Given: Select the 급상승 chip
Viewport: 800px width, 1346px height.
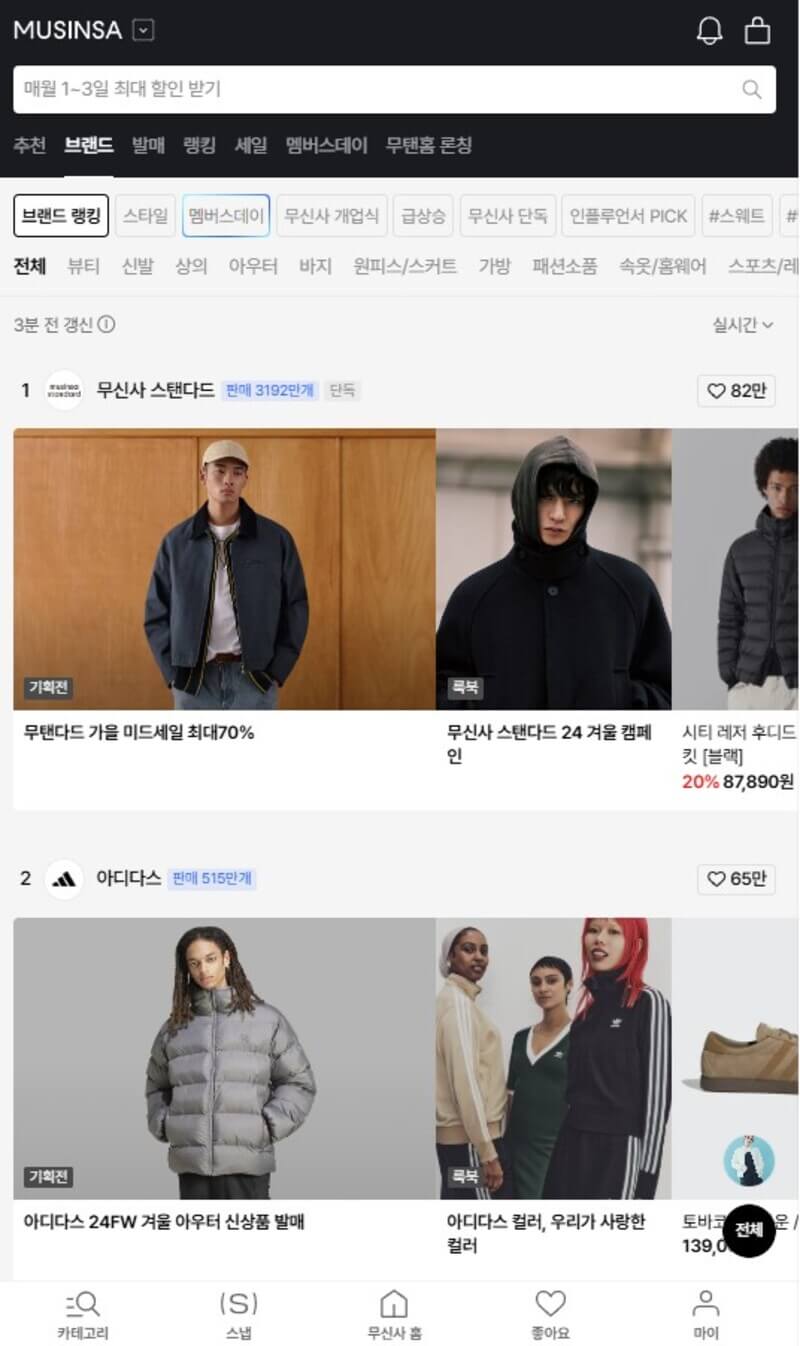Looking at the screenshot, I should coord(424,215).
